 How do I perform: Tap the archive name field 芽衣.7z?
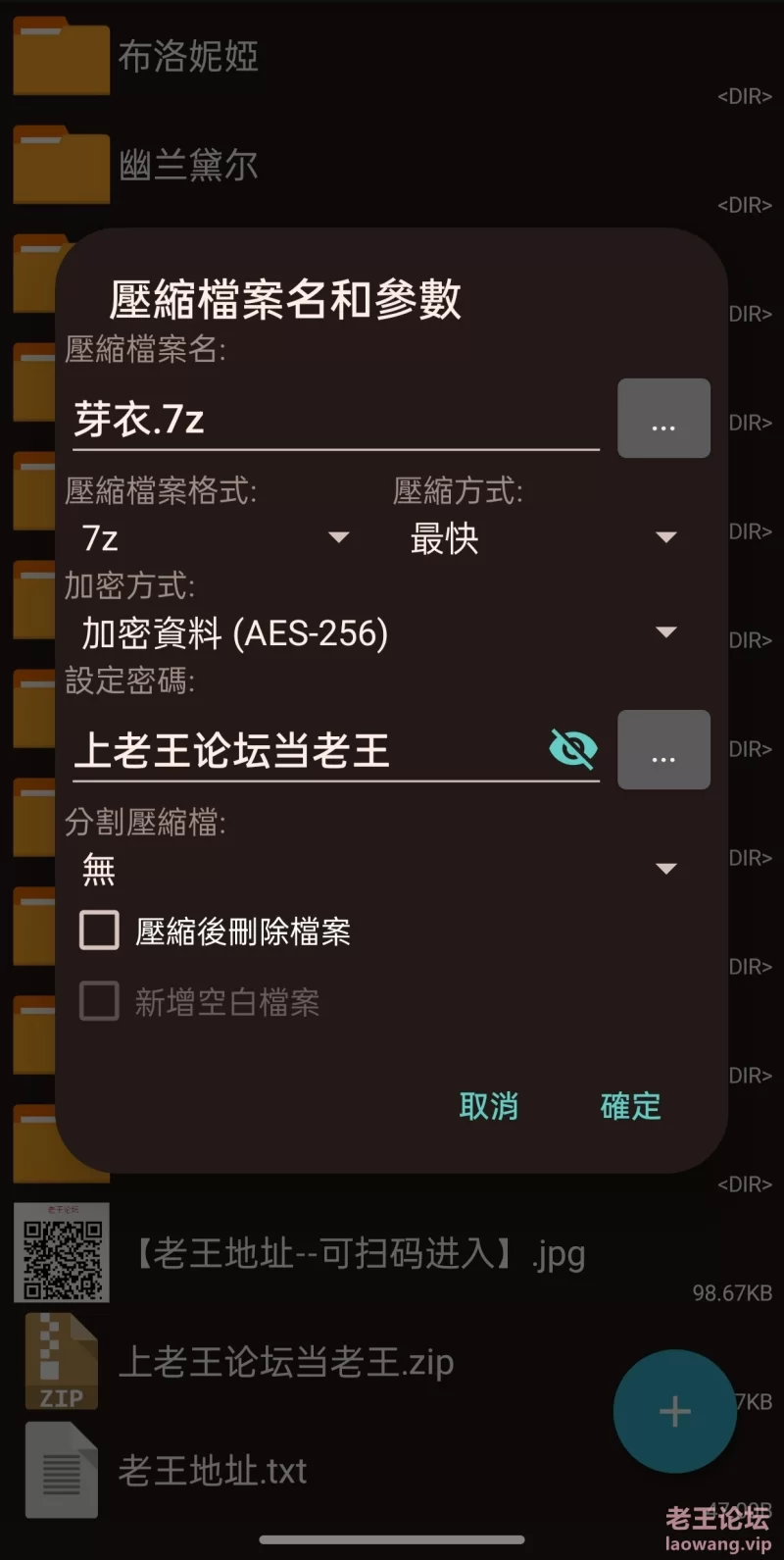coord(335,420)
